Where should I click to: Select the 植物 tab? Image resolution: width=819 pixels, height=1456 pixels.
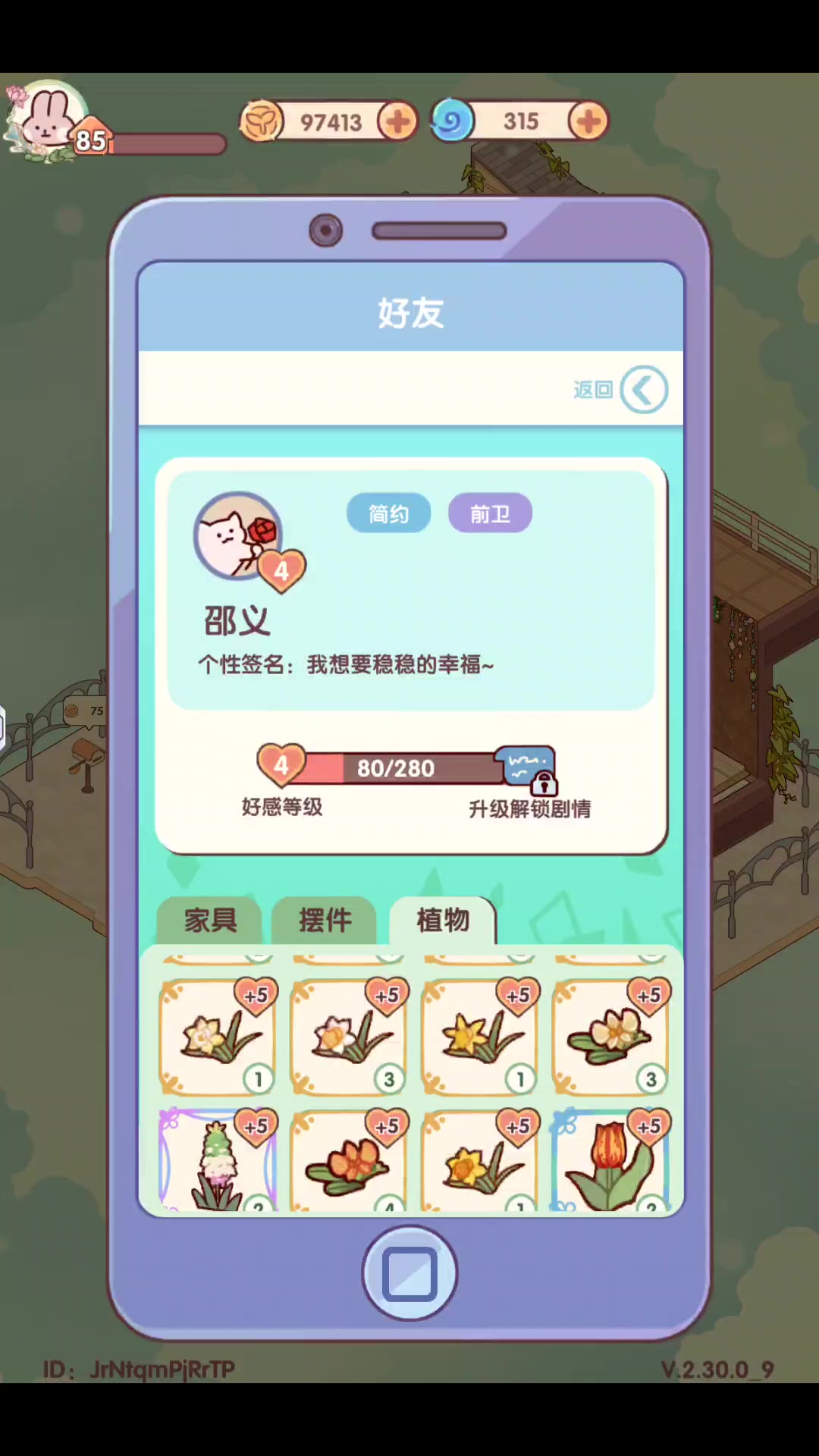click(x=443, y=921)
